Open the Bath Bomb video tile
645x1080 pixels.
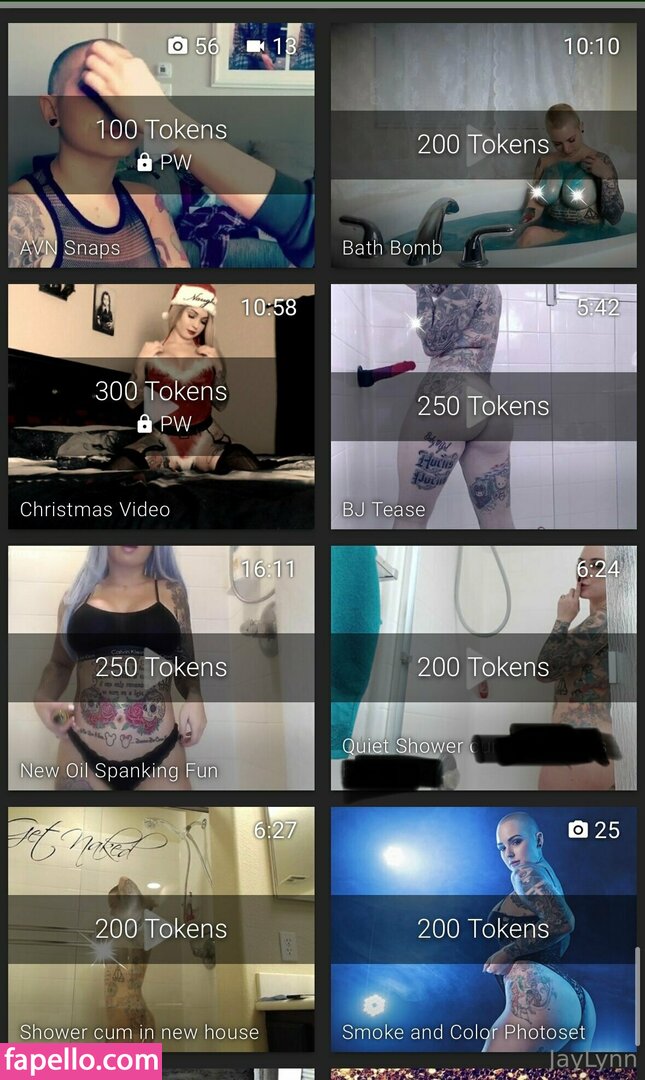(483, 145)
